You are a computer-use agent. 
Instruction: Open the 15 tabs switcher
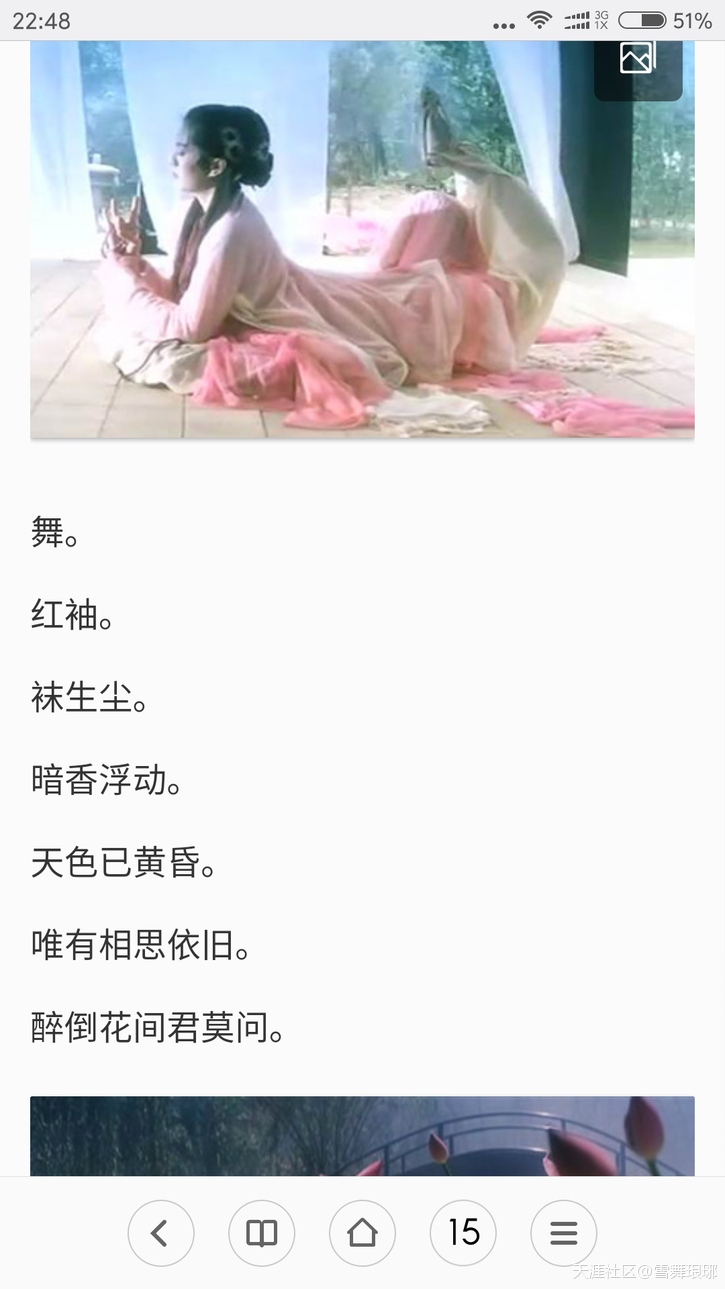pyautogui.click(x=463, y=1233)
